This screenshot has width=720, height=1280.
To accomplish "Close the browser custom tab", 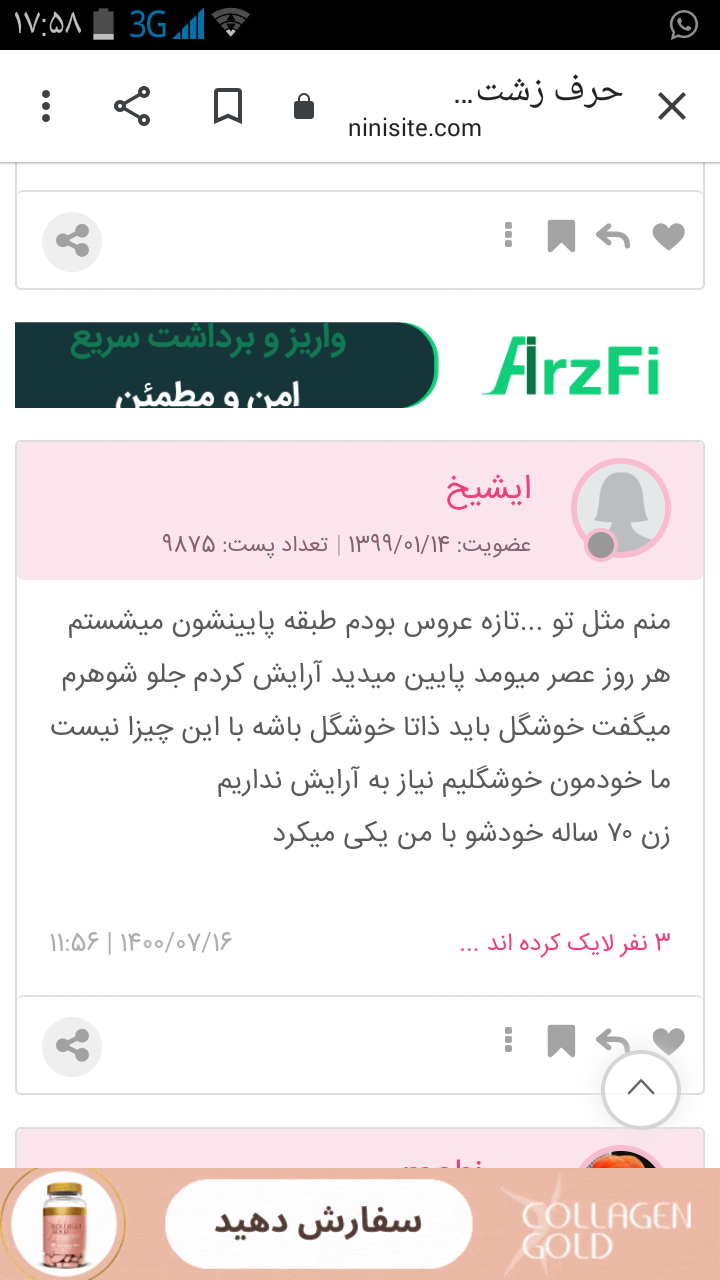I will click(x=671, y=106).
